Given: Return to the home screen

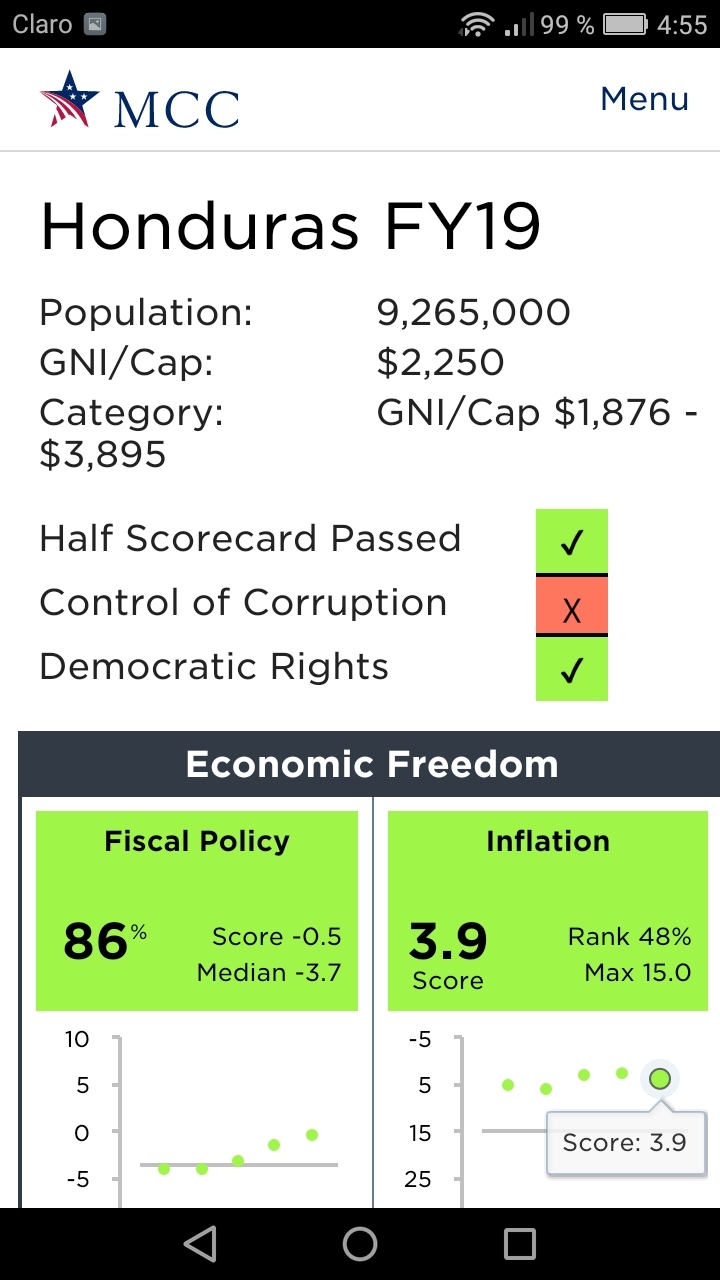Looking at the screenshot, I should pos(360,1244).
